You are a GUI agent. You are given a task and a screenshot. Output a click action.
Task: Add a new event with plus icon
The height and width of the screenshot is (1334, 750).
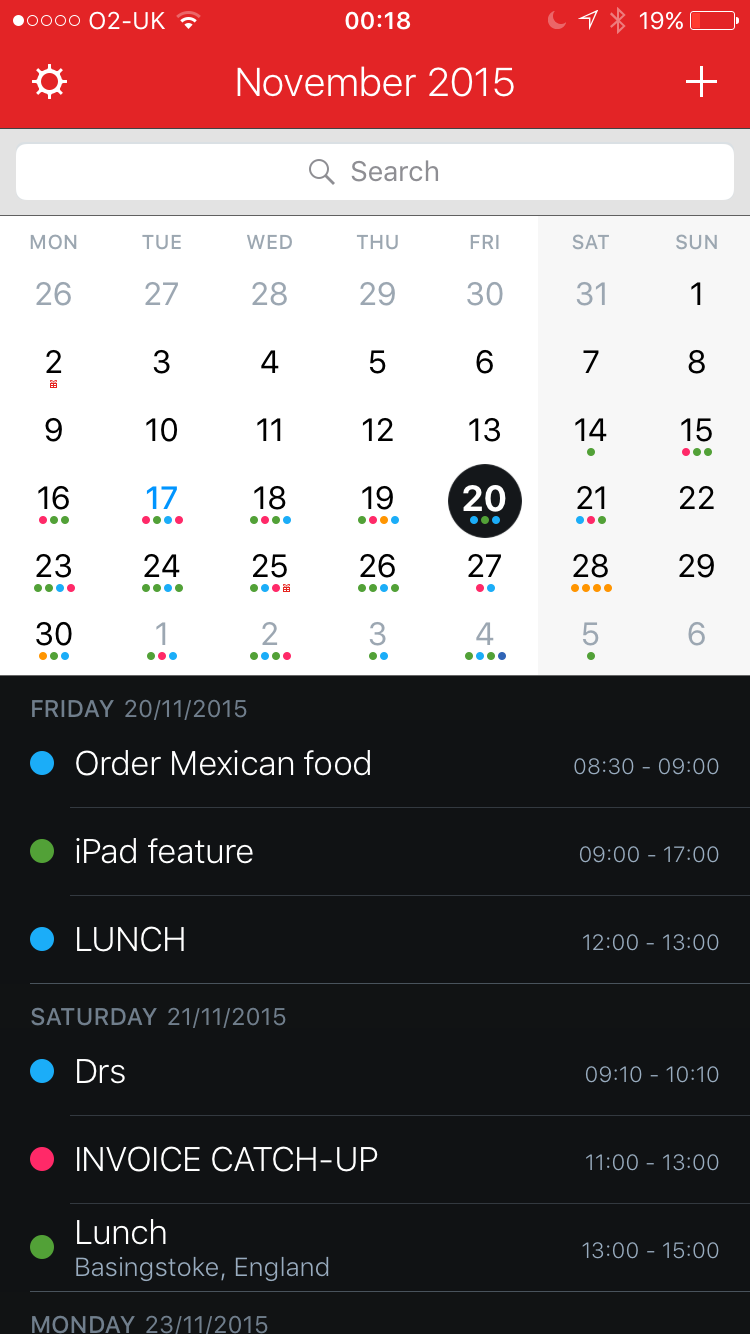pyautogui.click(x=701, y=82)
